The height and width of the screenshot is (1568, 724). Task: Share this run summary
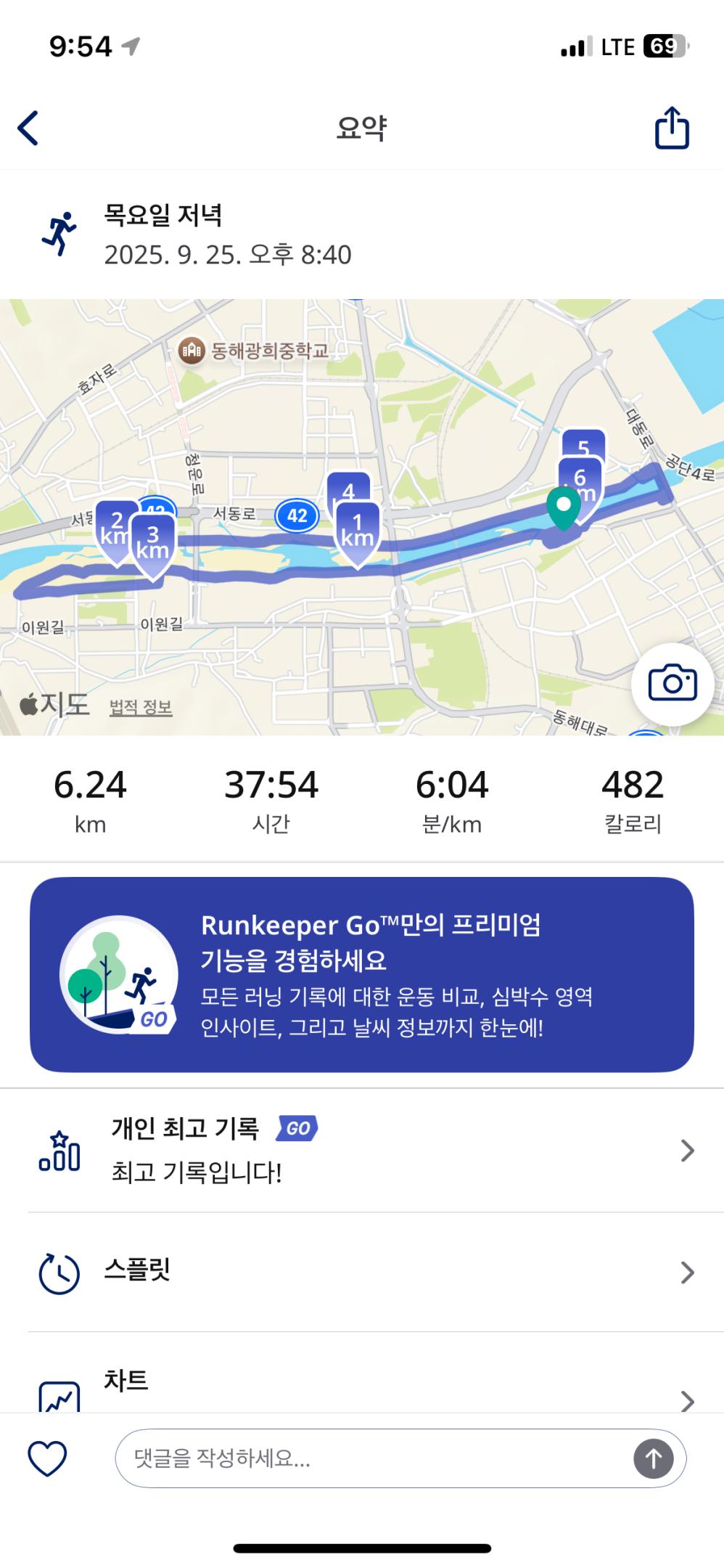(671, 128)
